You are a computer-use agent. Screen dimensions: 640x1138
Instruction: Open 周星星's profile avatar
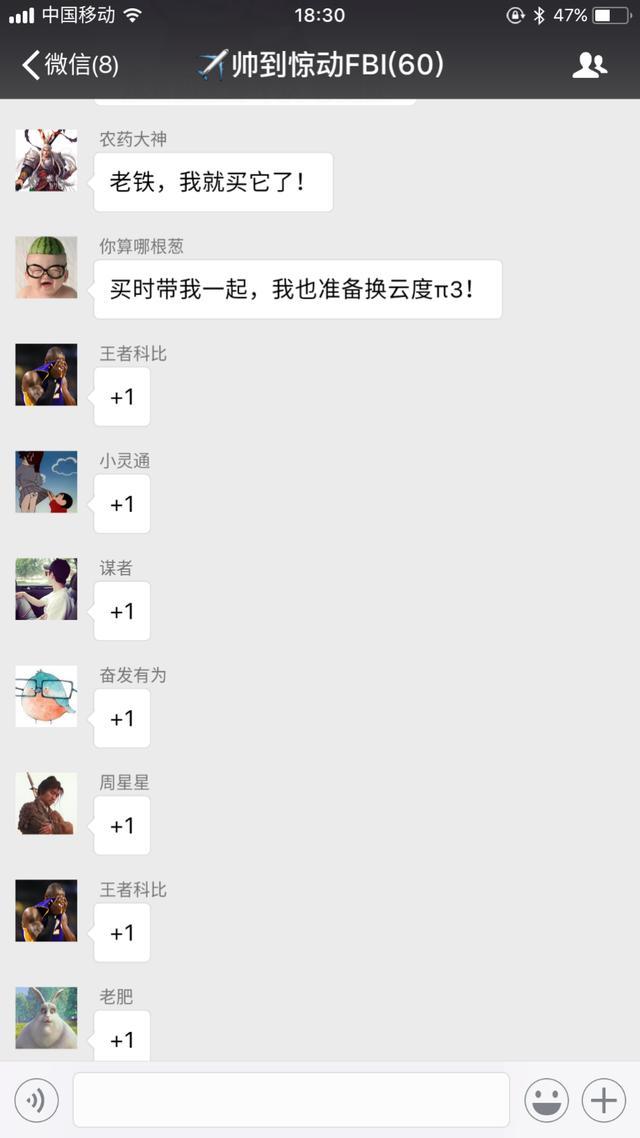point(46,803)
